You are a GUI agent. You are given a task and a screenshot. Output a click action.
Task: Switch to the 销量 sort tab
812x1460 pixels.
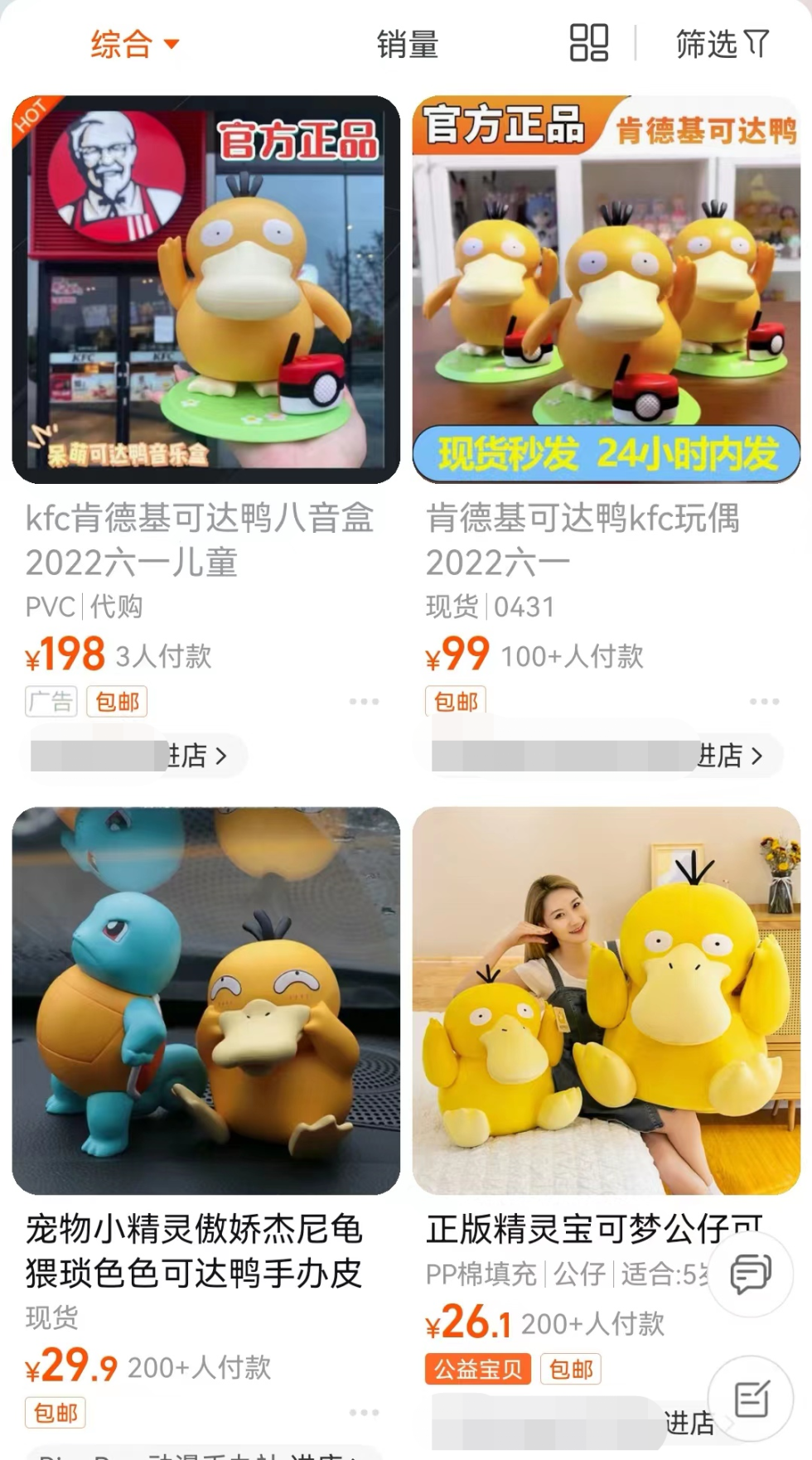(x=407, y=43)
